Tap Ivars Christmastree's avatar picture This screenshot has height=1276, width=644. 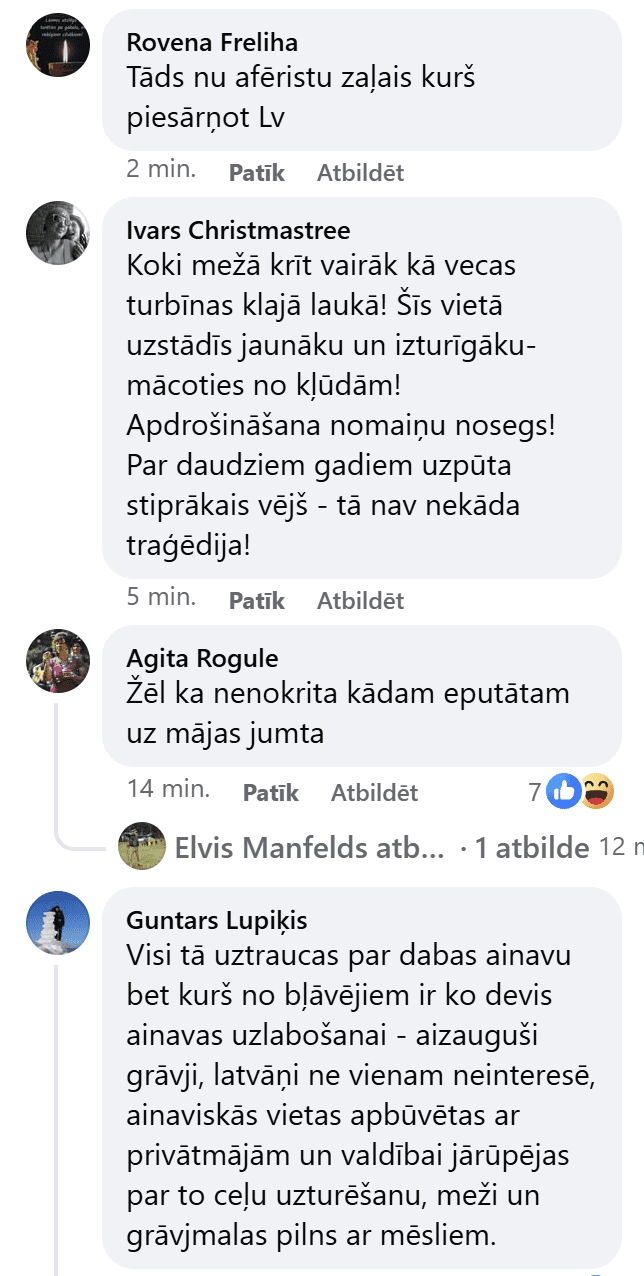pos(58,233)
